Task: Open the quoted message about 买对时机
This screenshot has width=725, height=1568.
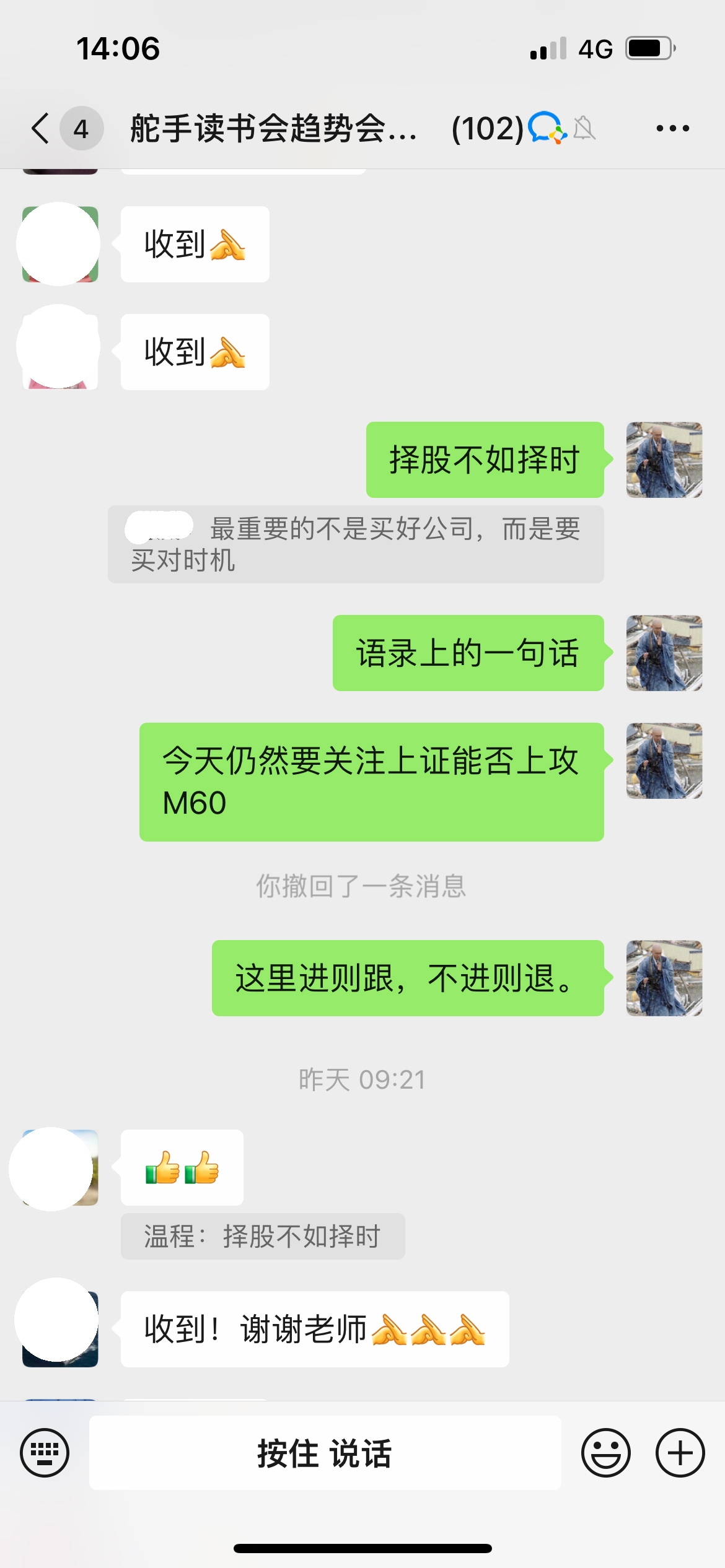Action: click(356, 544)
